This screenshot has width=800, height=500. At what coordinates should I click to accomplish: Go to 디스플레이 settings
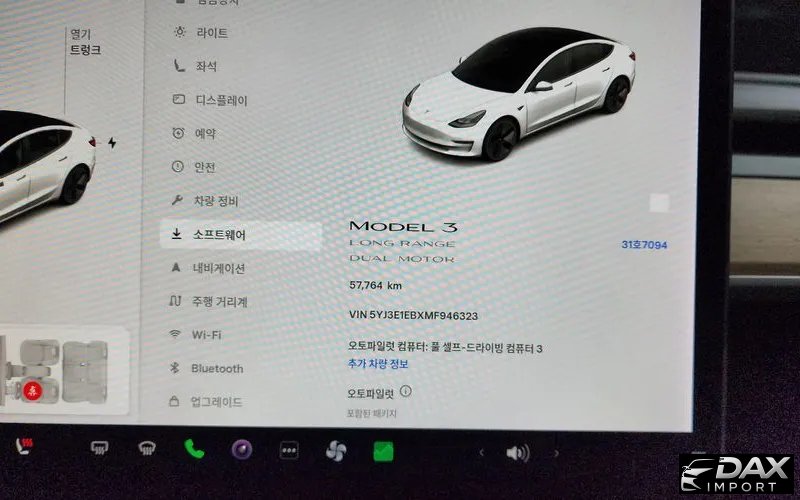(x=219, y=100)
